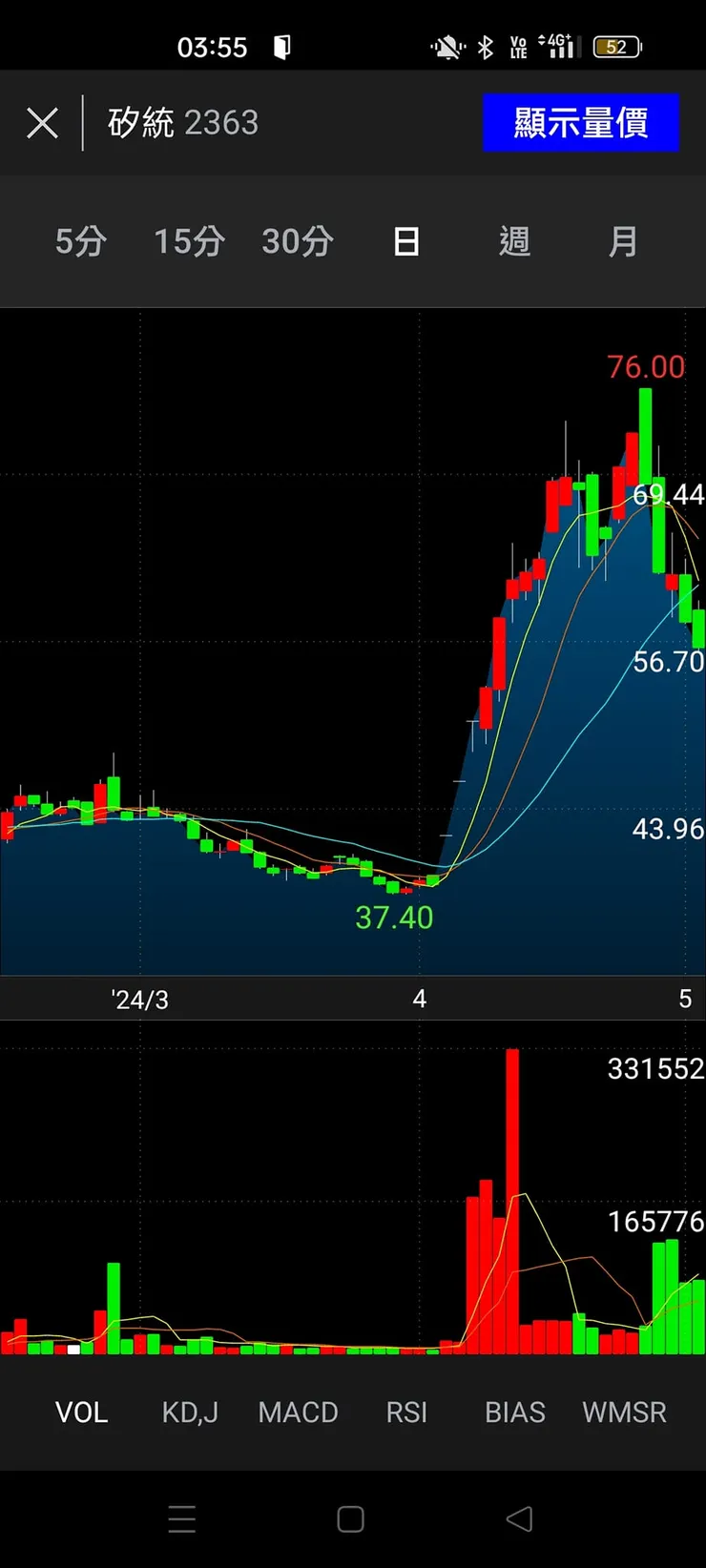The width and height of the screenshot is (706, 1568).
Task: Go back with the system back button
Action: 519,1518
